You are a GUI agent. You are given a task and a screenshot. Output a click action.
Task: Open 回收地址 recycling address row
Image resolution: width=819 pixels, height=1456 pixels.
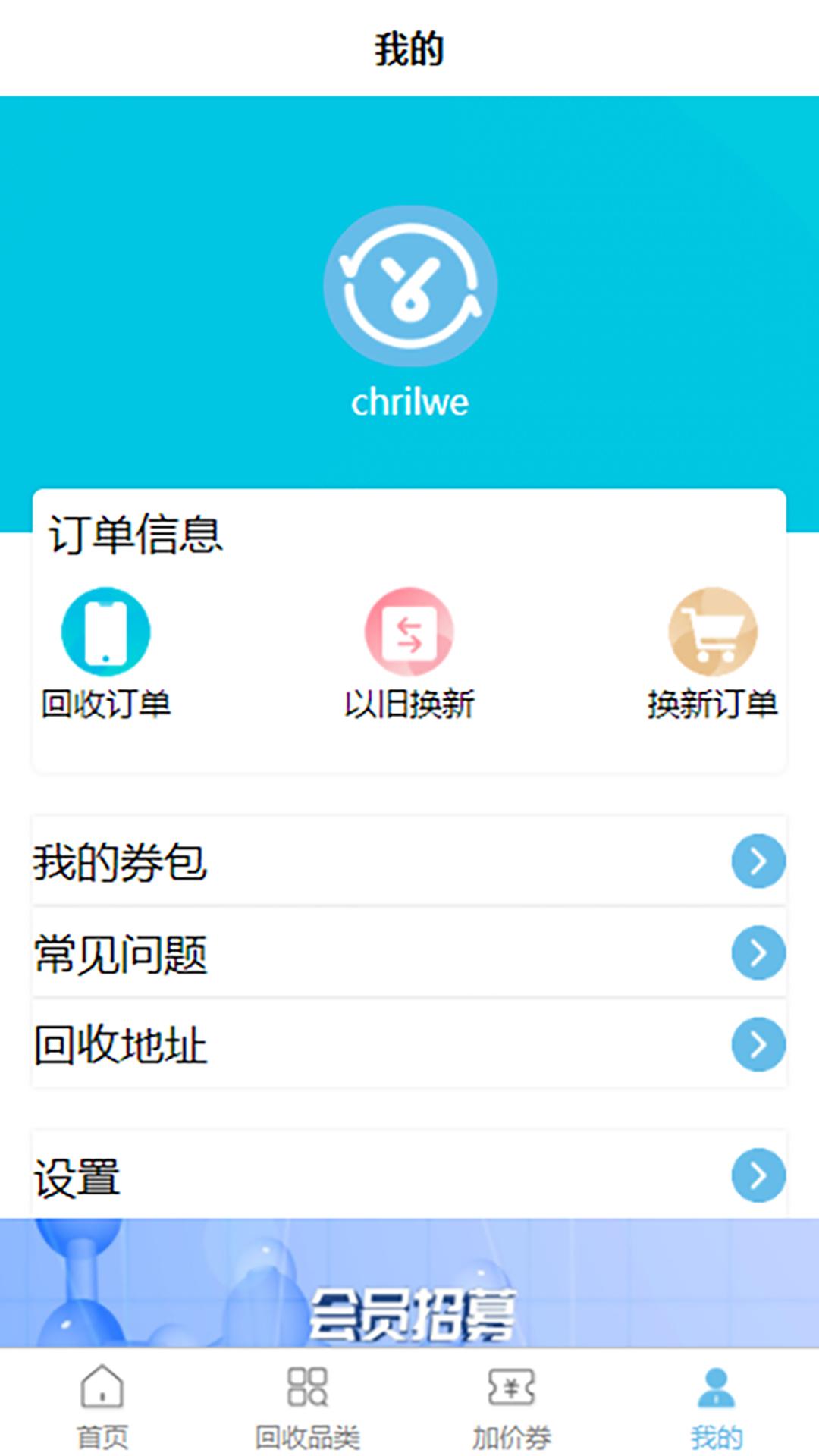pos(409,1045)
